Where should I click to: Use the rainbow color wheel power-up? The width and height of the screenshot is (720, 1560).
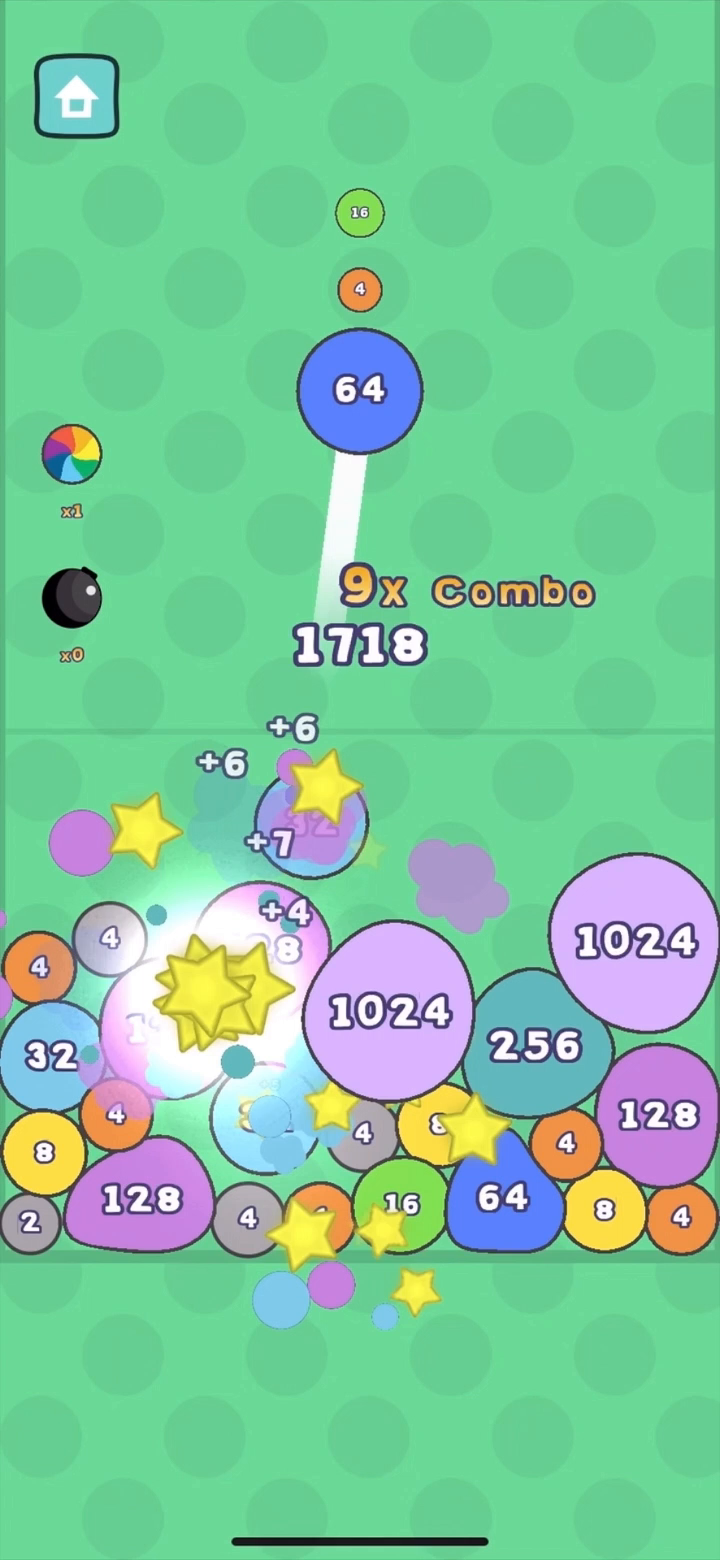71,454
